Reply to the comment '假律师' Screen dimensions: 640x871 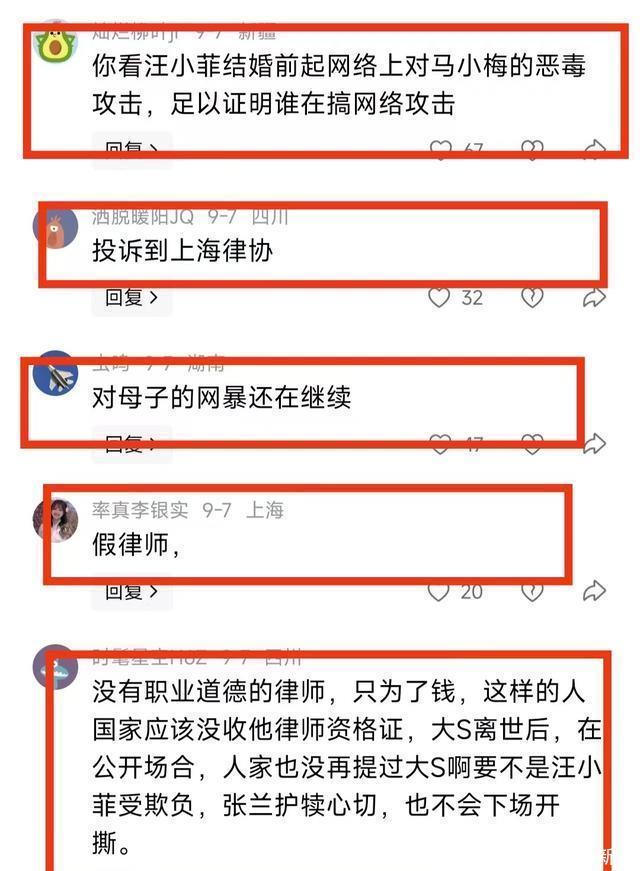tap(132, 592)
